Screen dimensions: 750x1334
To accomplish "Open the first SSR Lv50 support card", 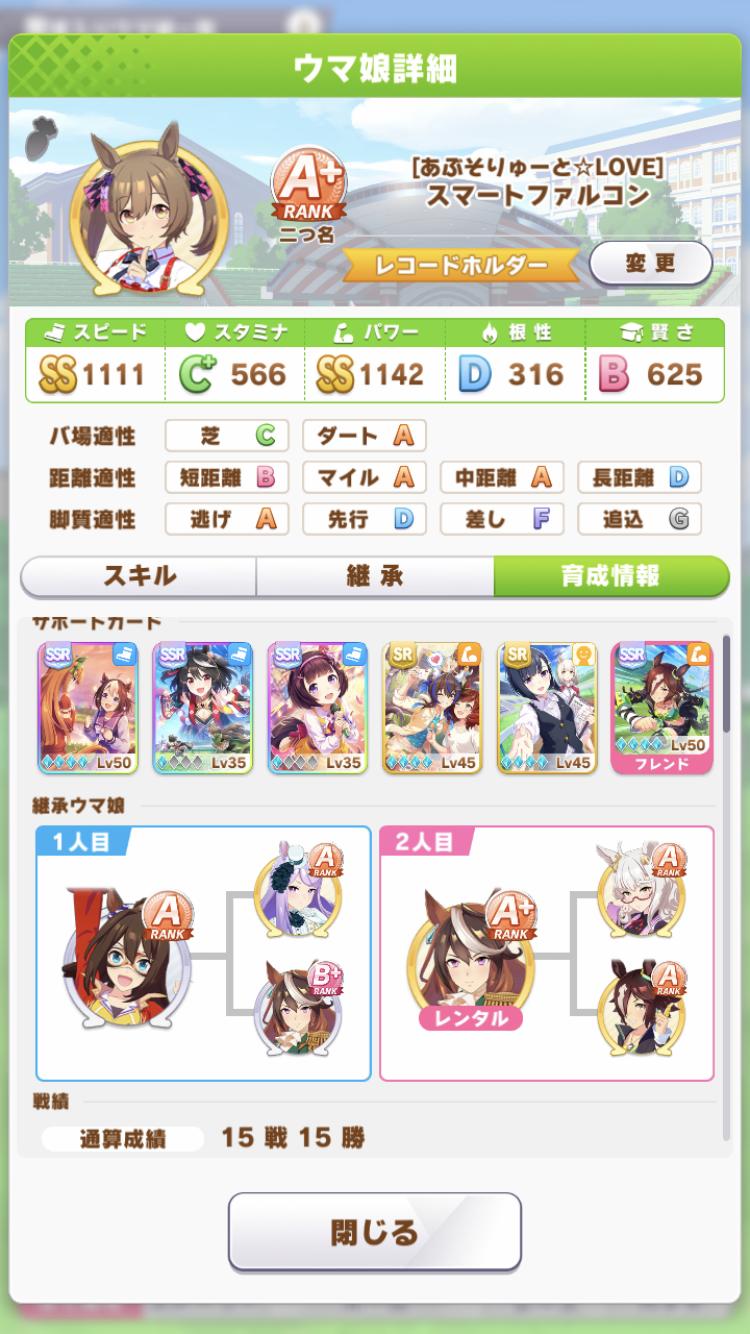I will (x=87, y=707).
